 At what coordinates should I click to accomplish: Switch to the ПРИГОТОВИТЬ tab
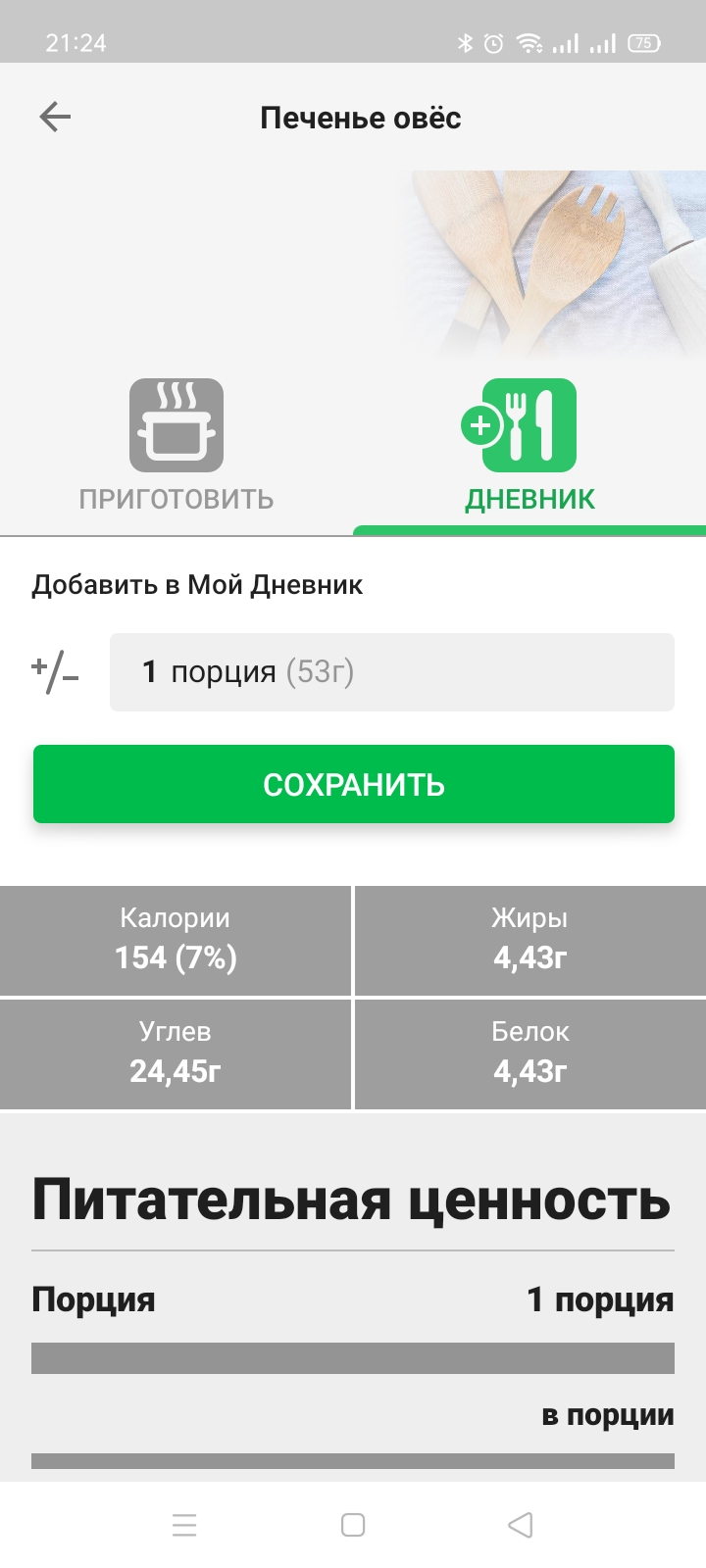coord(176,447)
